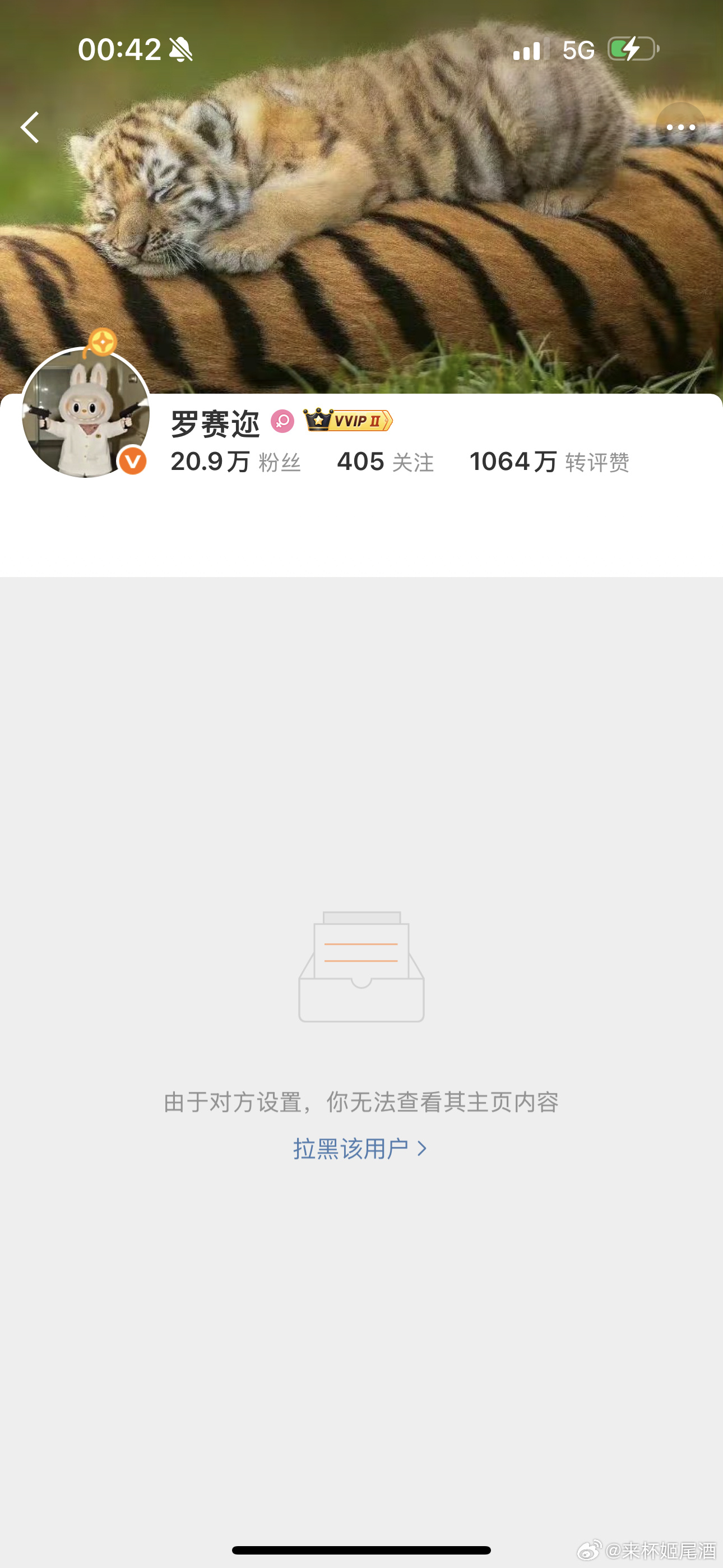The height and width of the screenshot is (1568, 723).
Task: View the 20.9万 粉丝 followers list
Action: point(235,462)
